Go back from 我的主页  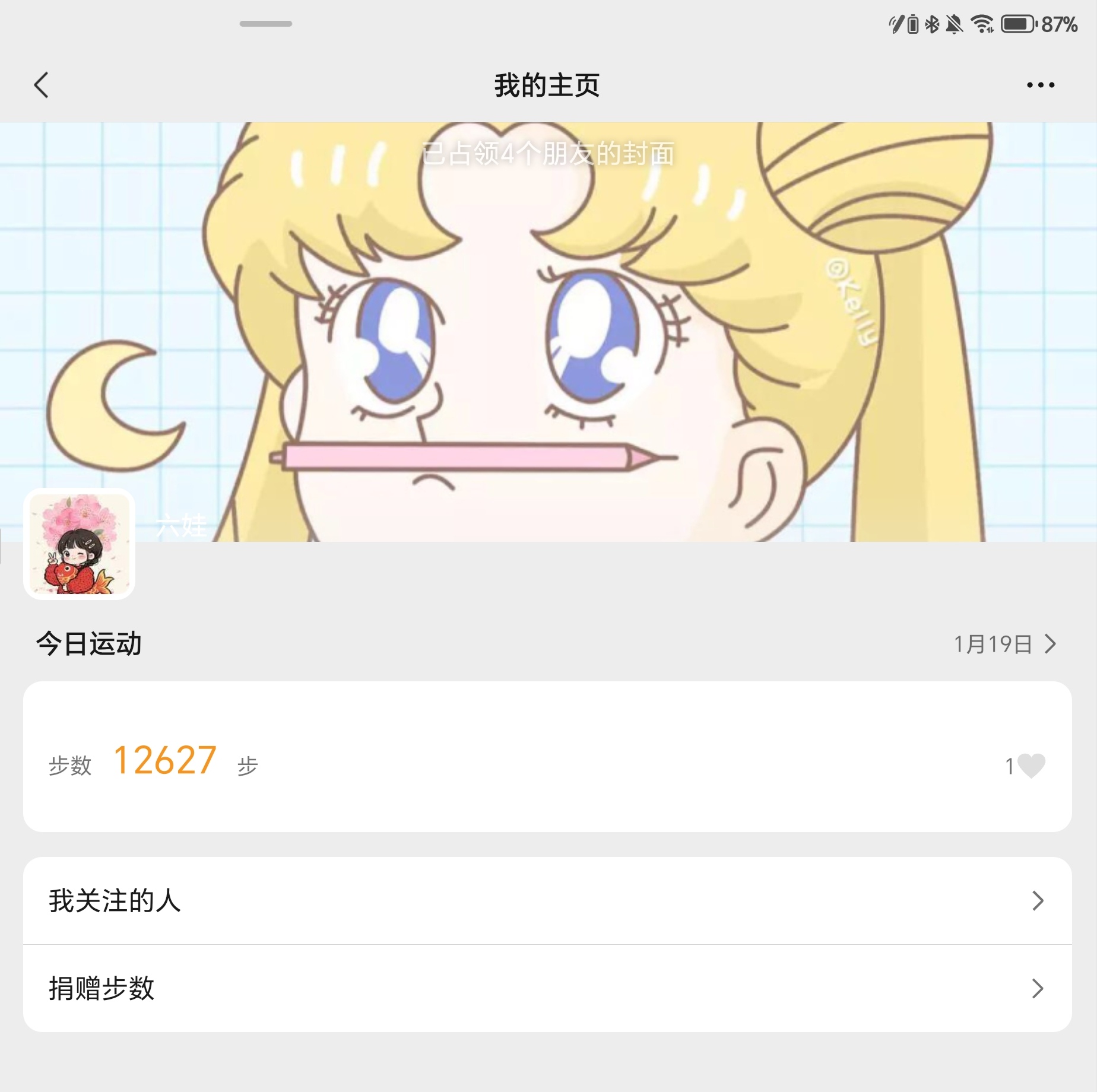42,85
